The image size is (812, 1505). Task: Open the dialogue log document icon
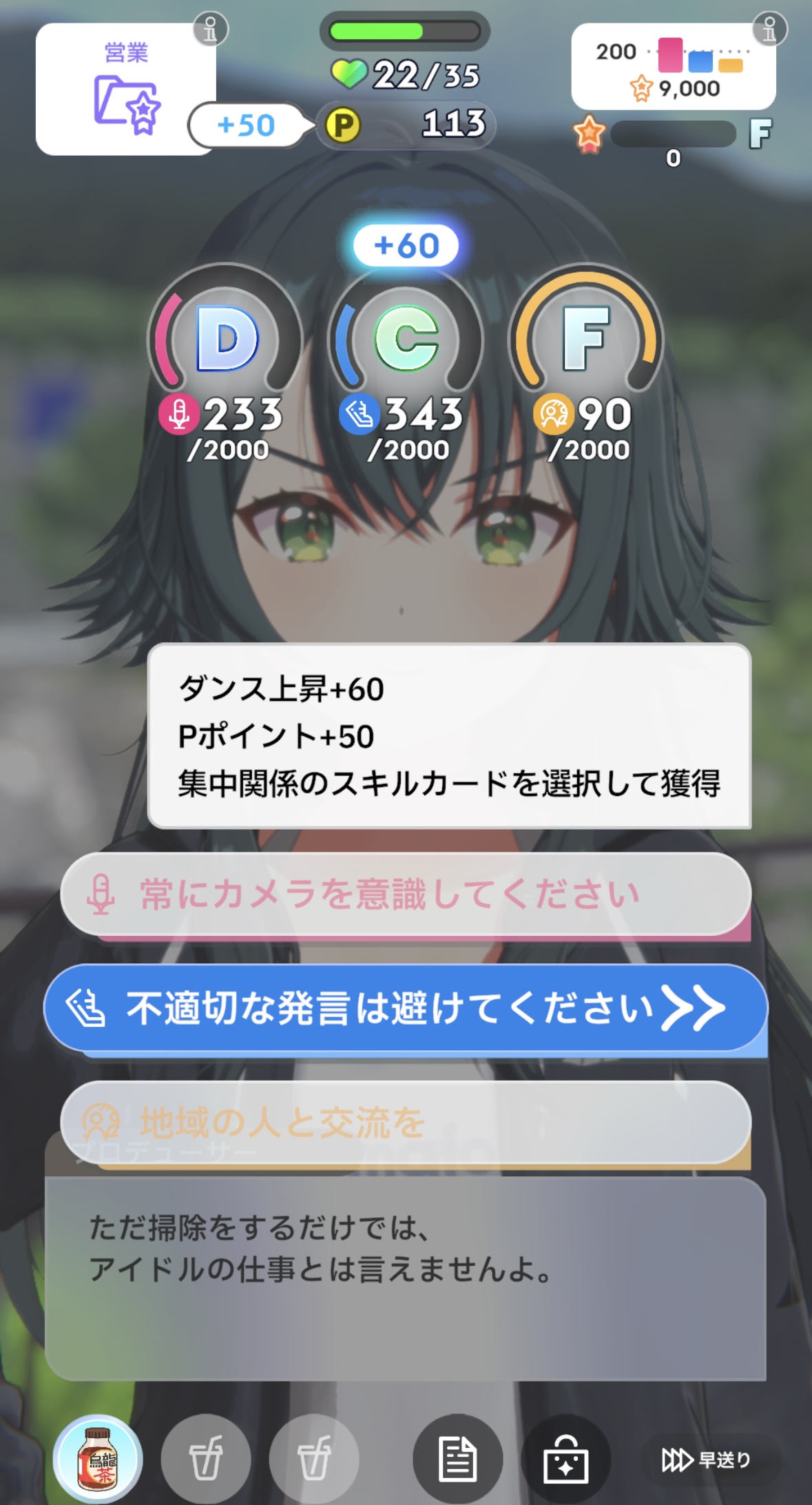point(457,1458)
